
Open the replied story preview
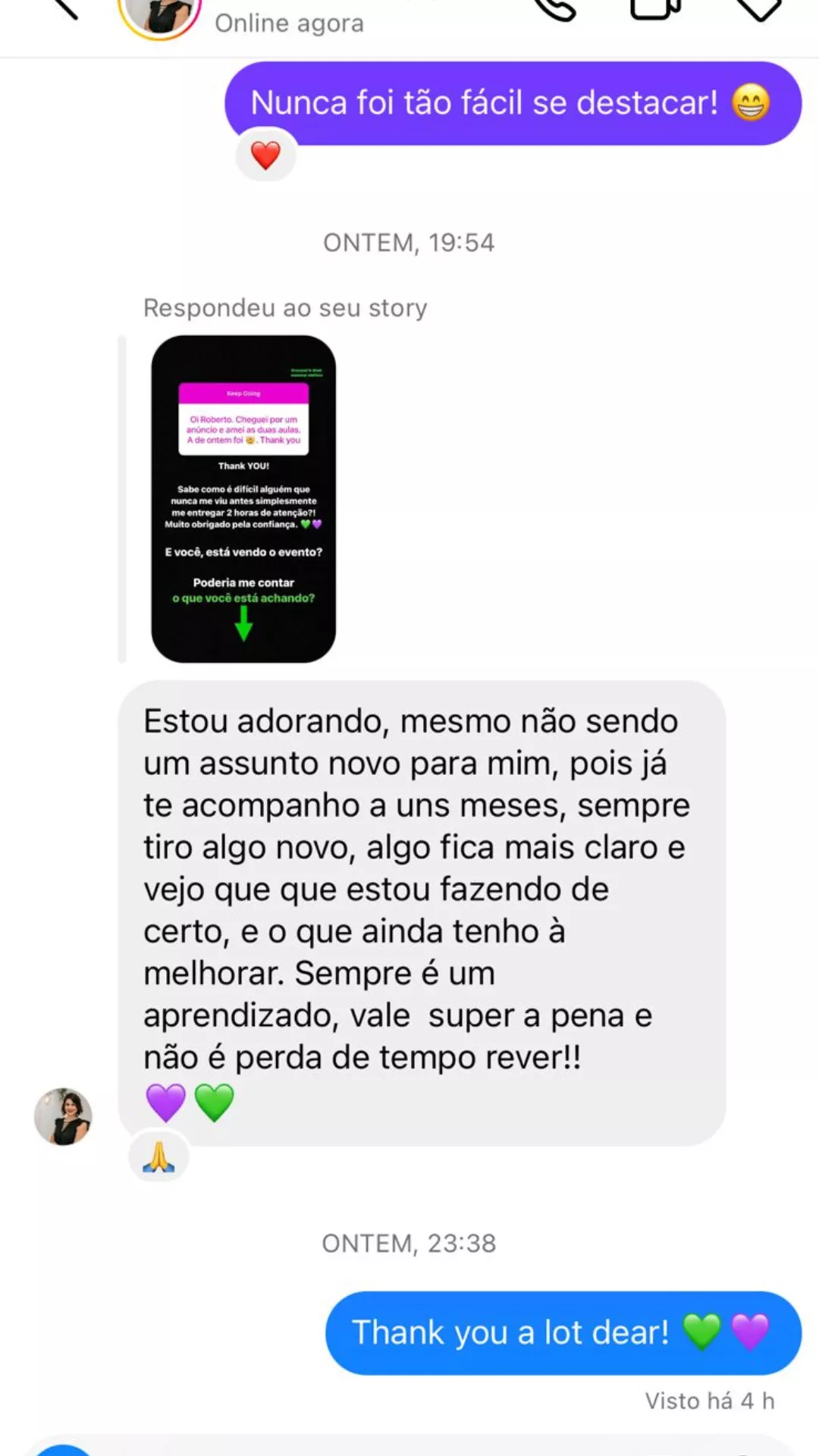pyautogui.click(x=243, y=498)
